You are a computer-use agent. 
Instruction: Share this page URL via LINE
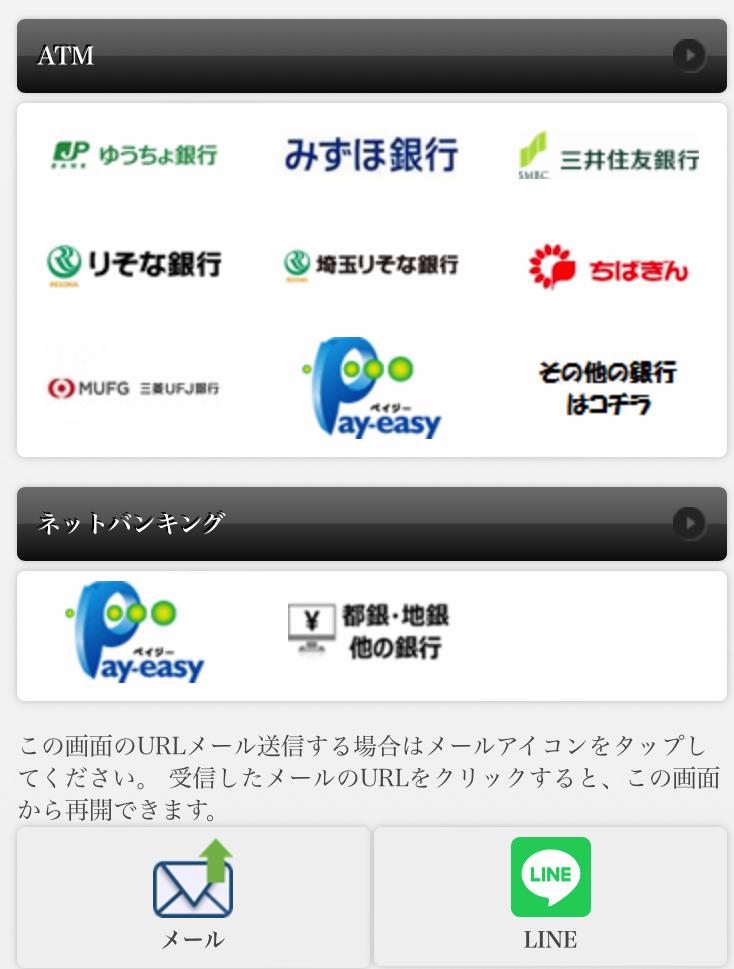550,895
